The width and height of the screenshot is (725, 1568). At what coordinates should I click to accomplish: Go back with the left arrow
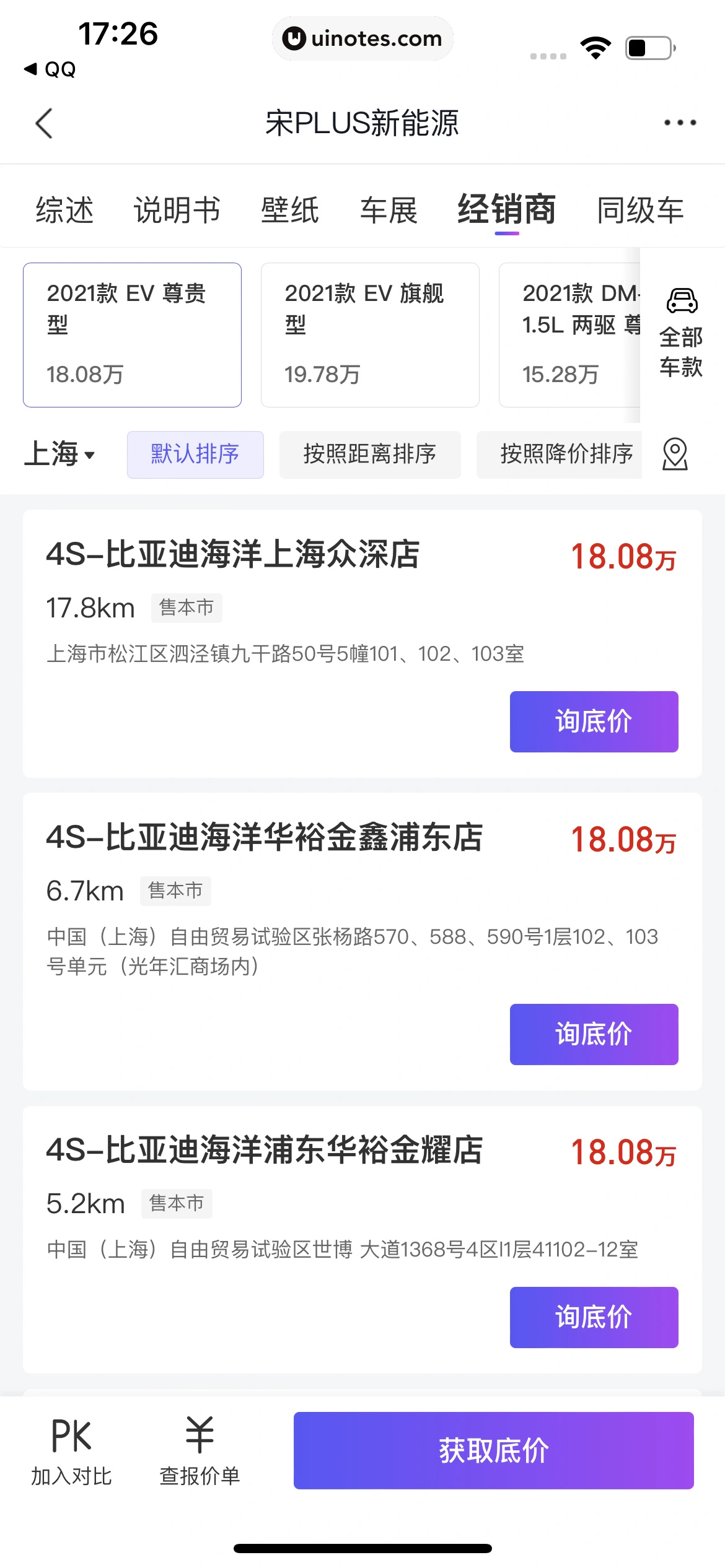click(x=43, y=123)
